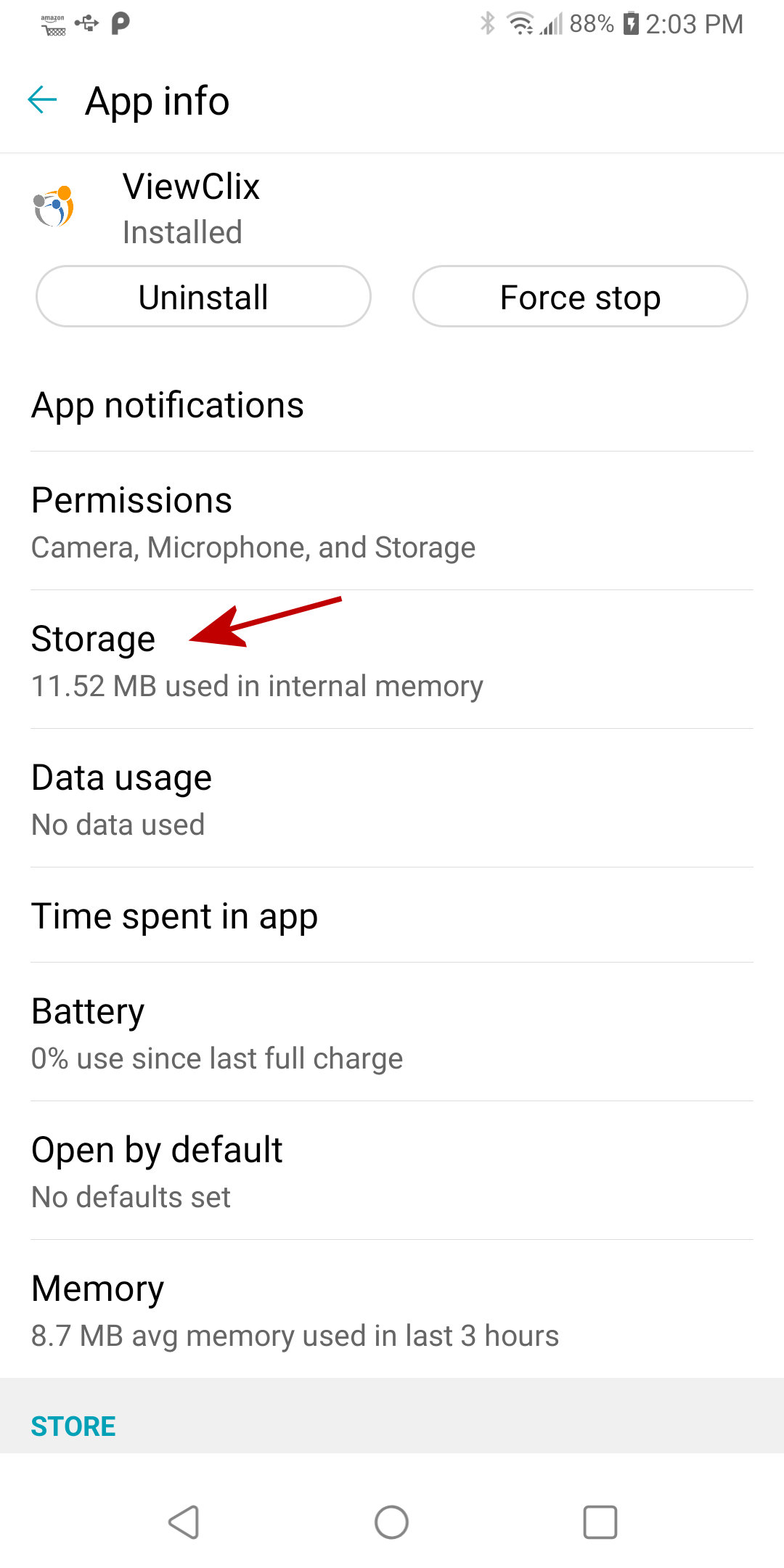784x1568 pixels.
Task: Uninstall the ViewClix app
Action: [x=203, y=297]
